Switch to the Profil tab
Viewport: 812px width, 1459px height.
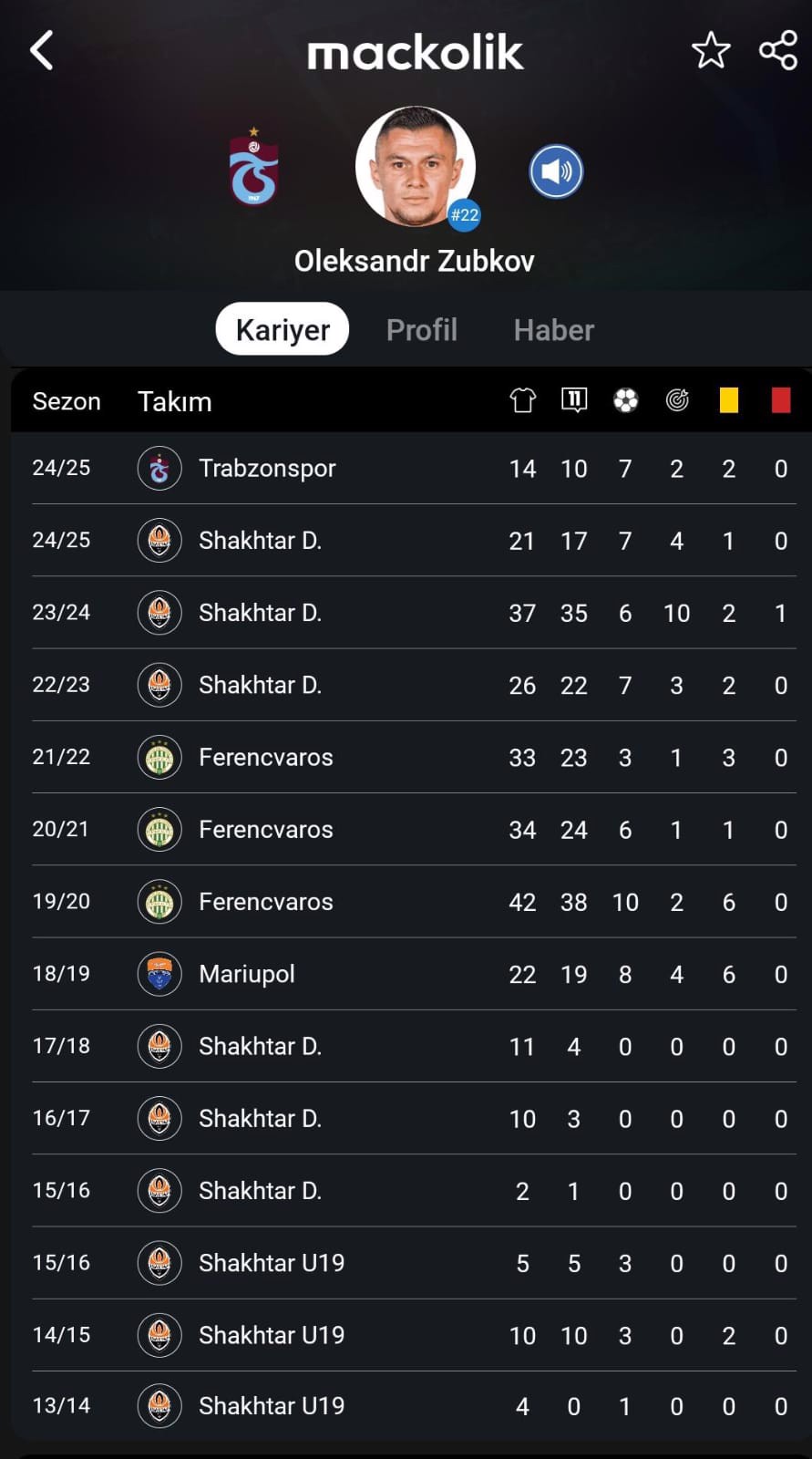point(422,329)
